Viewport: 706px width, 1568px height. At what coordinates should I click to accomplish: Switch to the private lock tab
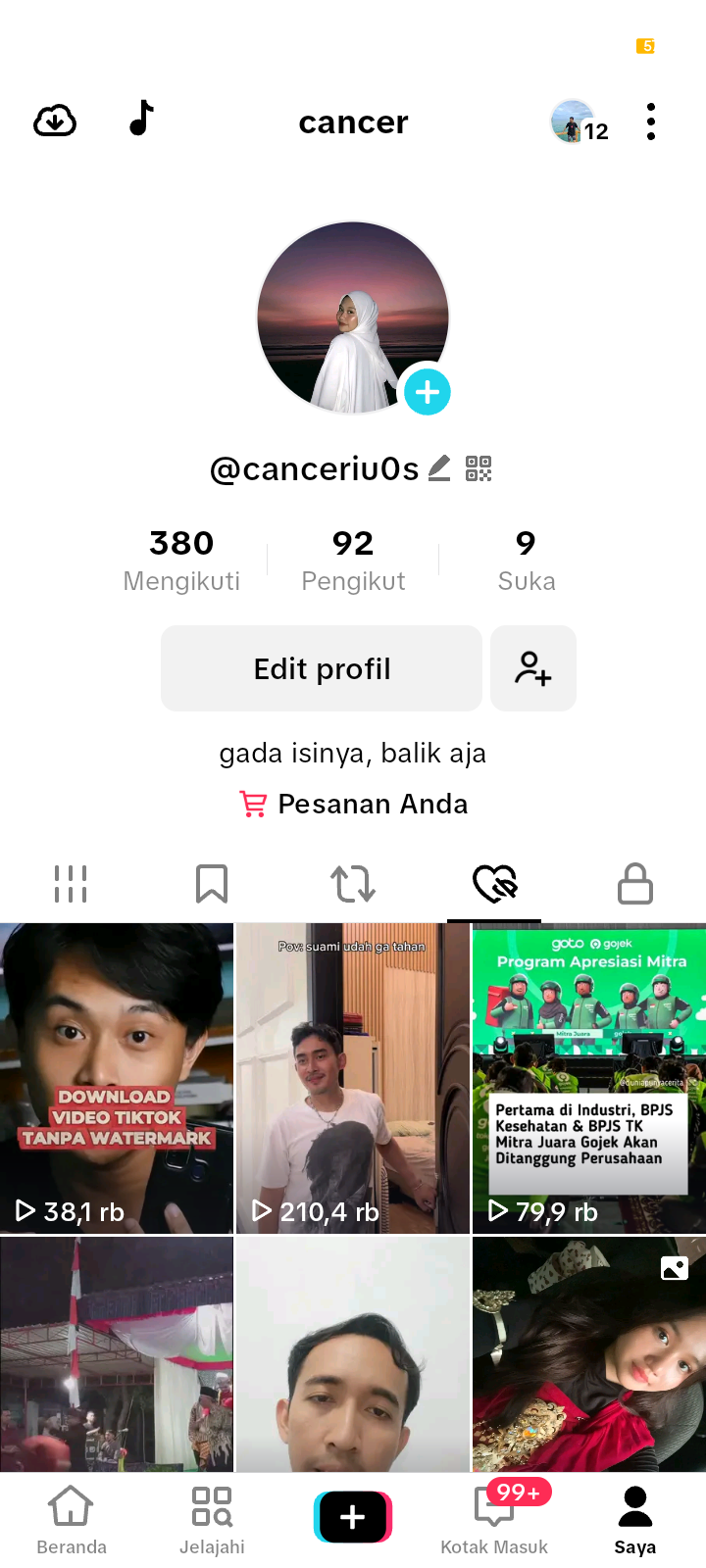click(x=635, y=884)
